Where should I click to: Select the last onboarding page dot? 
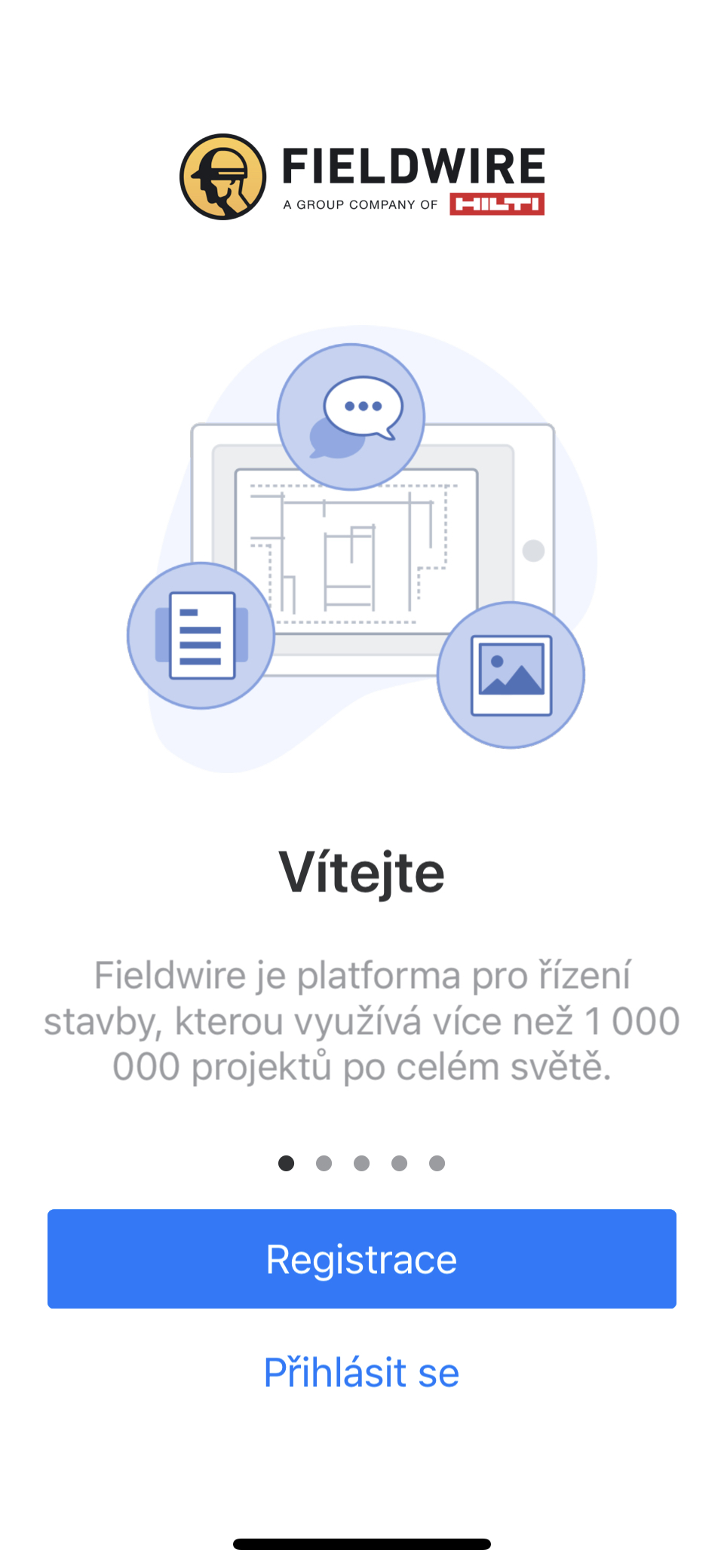click(x=437, y=1163)
